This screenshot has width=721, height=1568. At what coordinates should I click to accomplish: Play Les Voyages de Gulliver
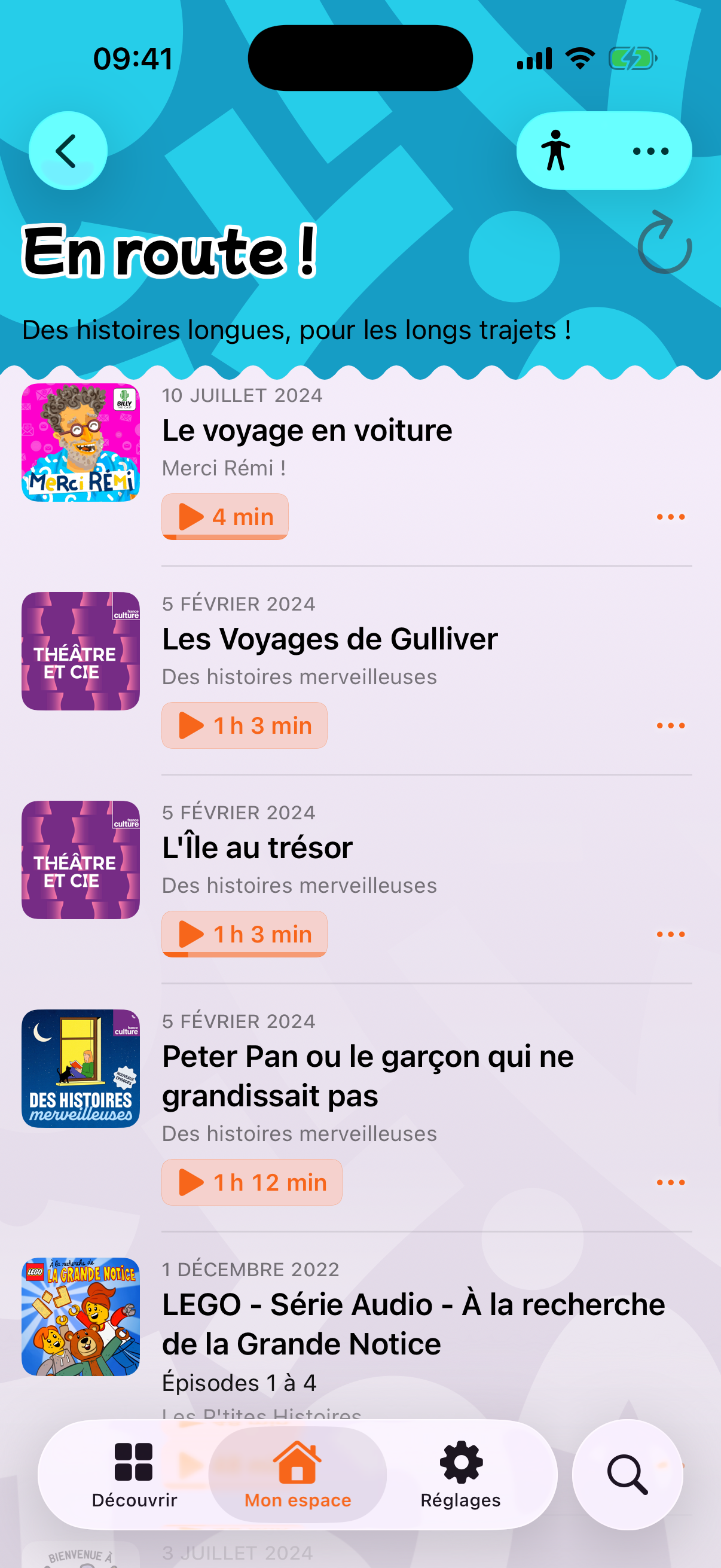coord(244,725)
